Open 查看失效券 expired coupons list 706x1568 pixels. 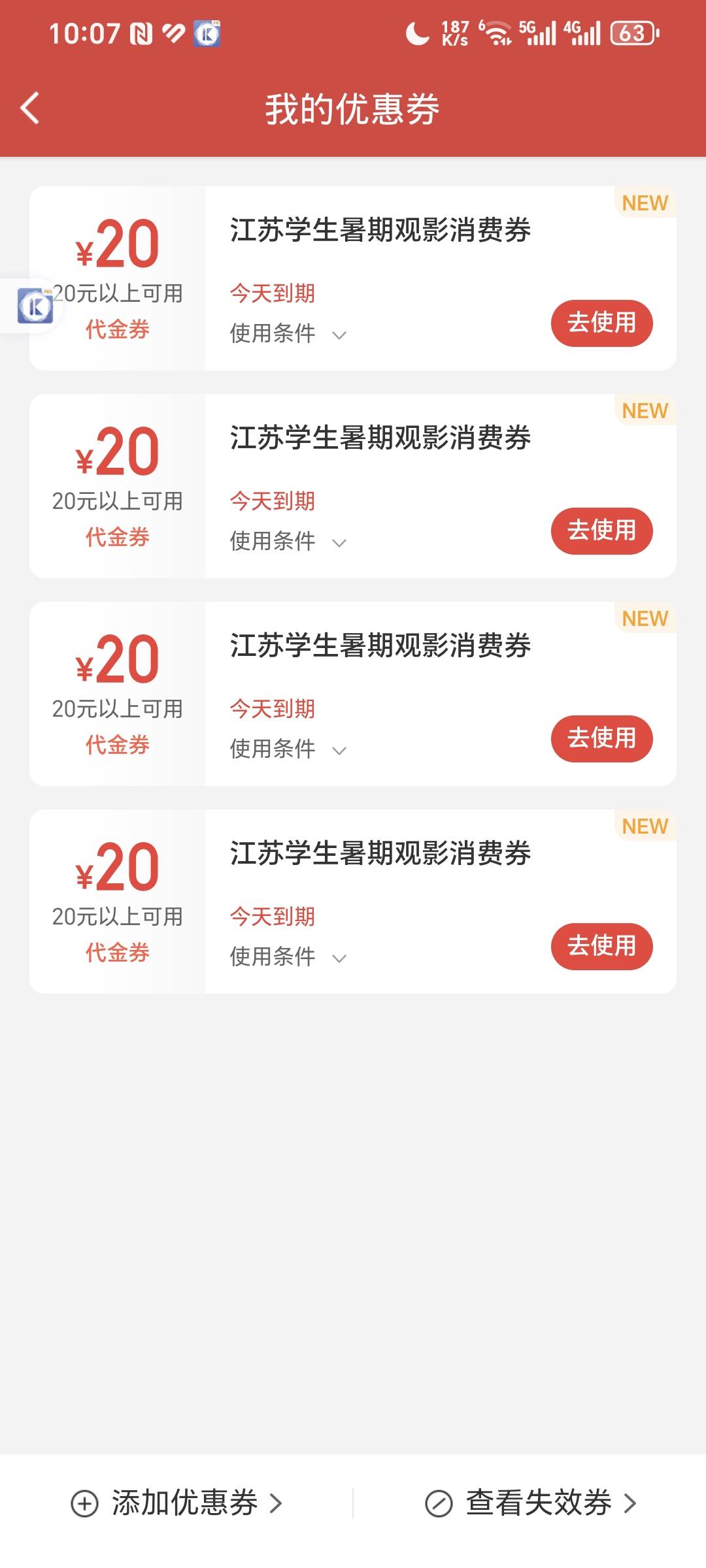tap(530, 1503)
